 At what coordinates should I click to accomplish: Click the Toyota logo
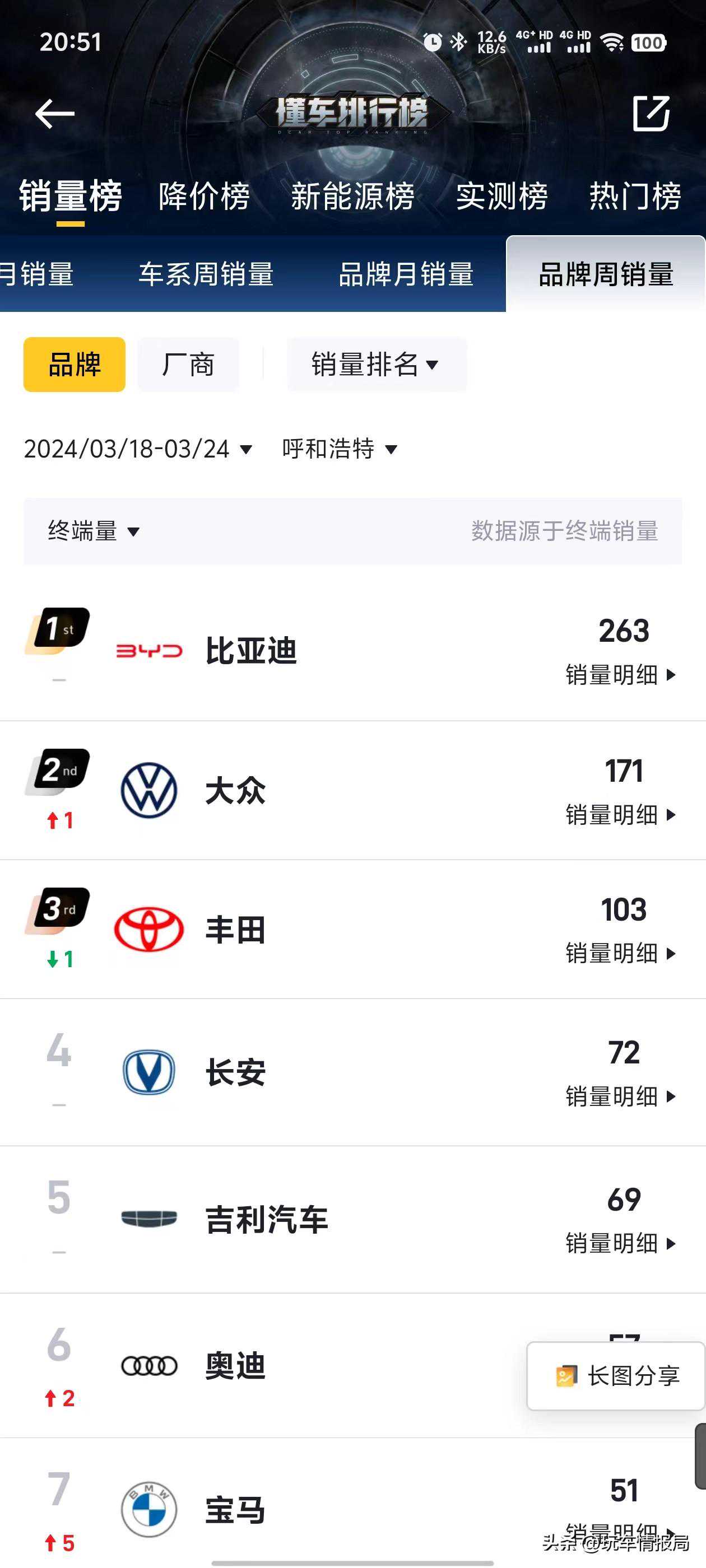148,929
